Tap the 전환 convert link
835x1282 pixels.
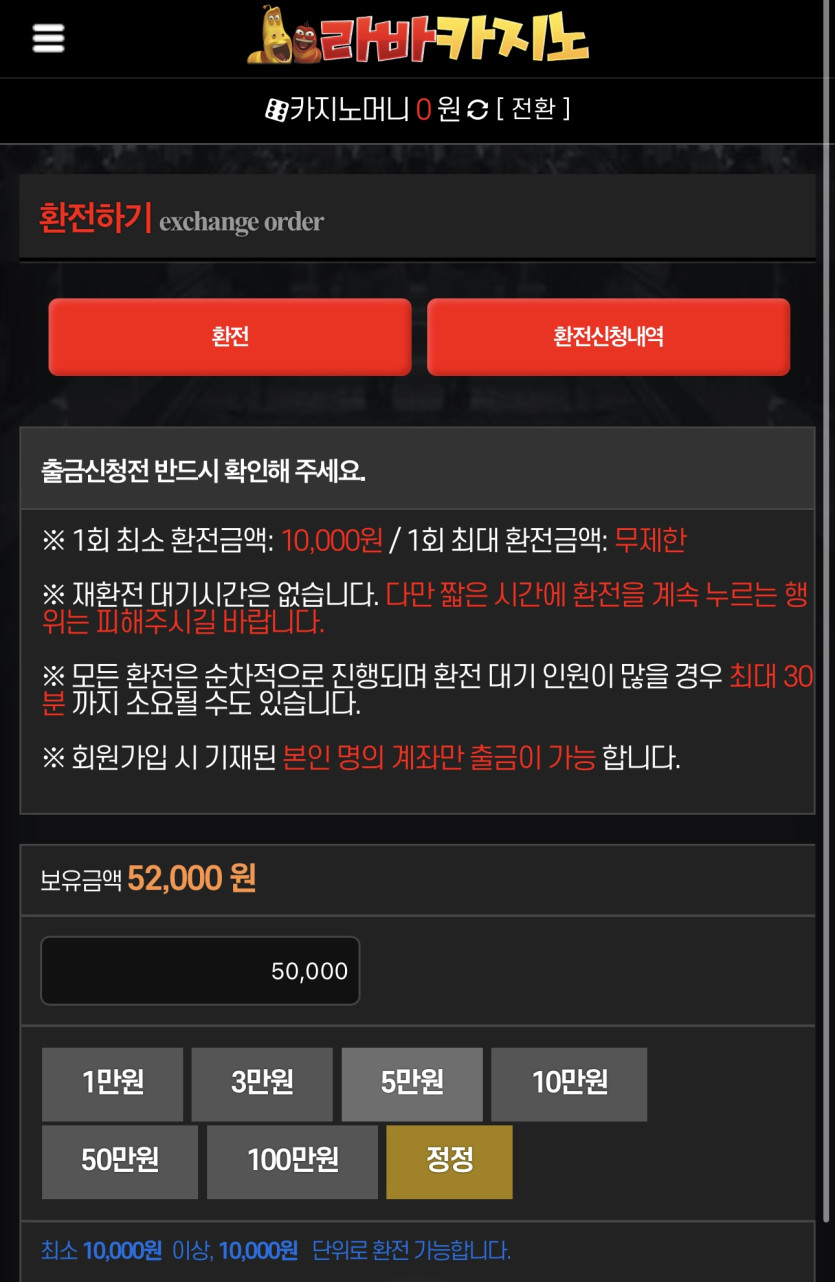pyautogui.click(x=533, y=109)
